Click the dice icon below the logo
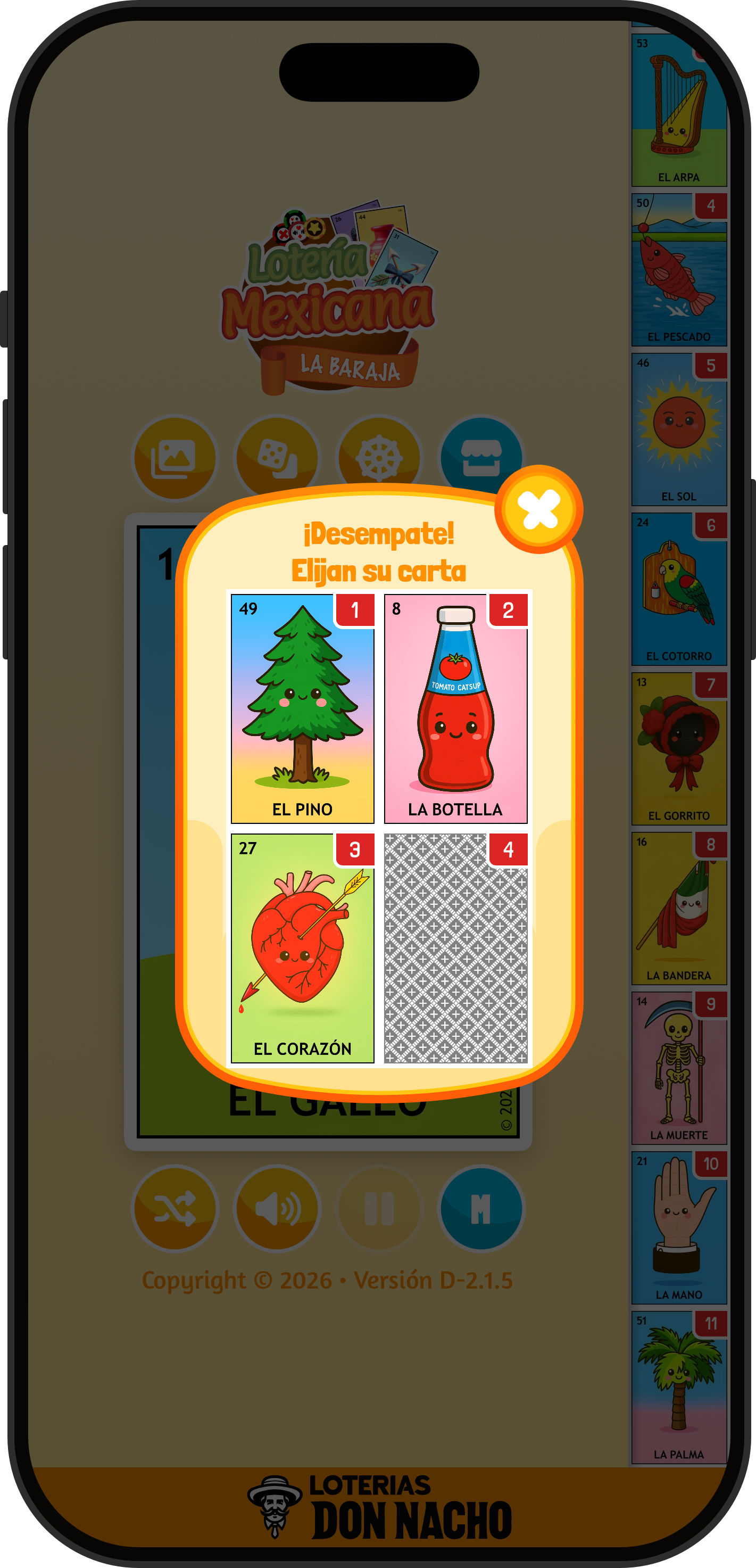Screen dimensions: 756x1568 tap(276, 458)
